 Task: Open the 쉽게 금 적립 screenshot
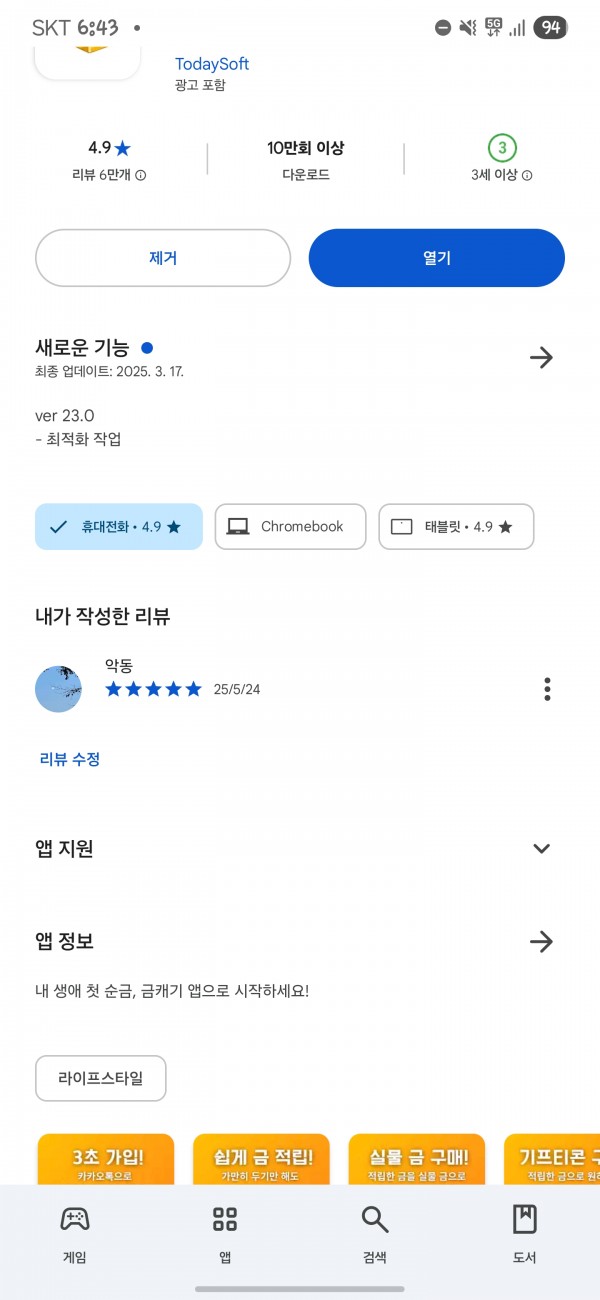262,1159
